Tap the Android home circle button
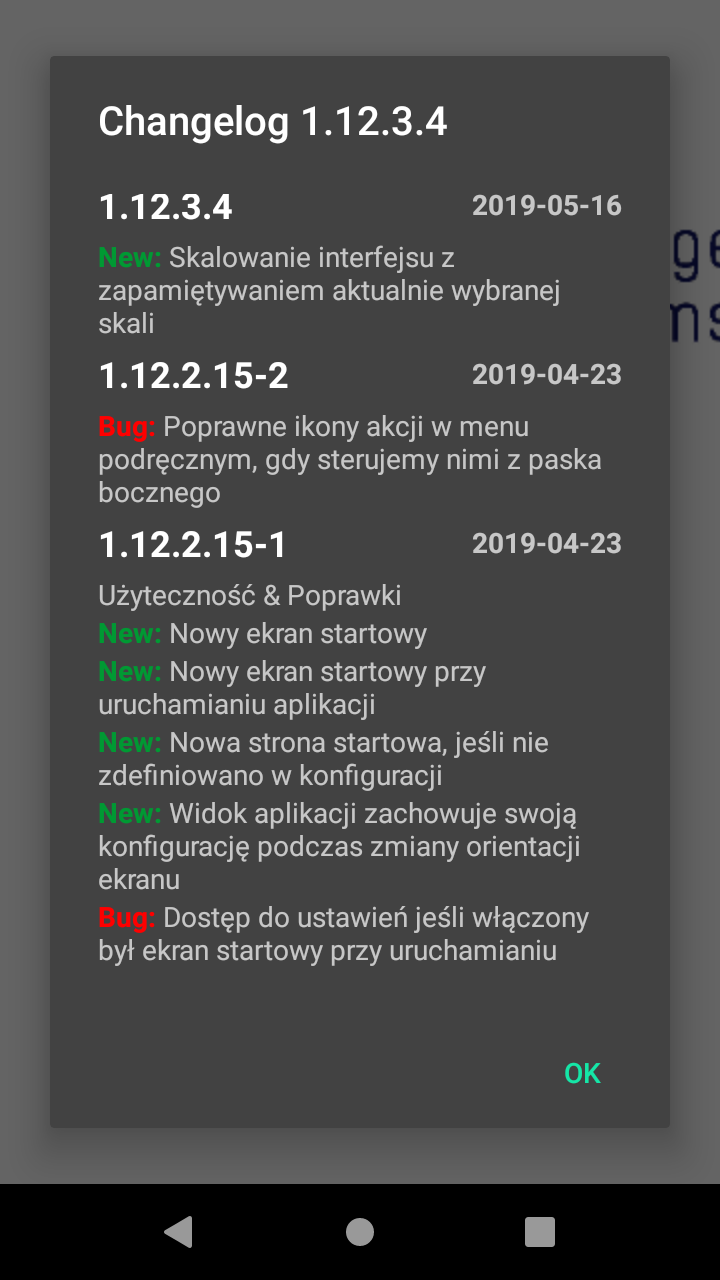This screenshot has width=720, height=1280. pos(360,1232)
